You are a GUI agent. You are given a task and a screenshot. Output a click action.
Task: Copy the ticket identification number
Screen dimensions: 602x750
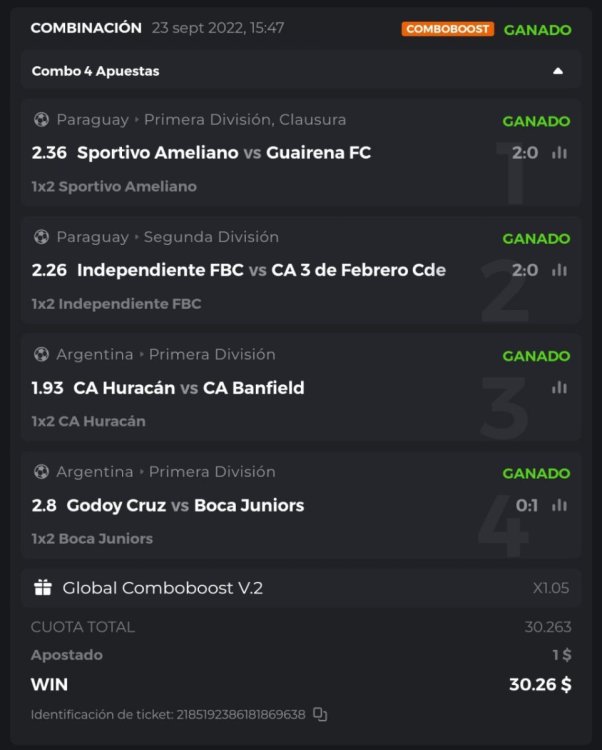click(x=320, y=714)
